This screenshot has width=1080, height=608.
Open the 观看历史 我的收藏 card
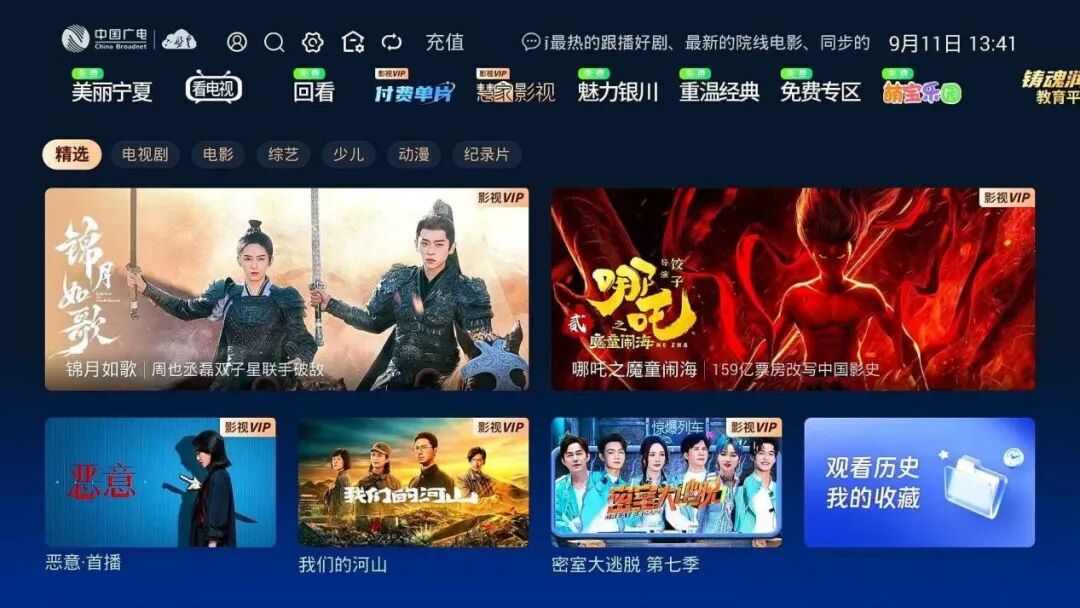coord(919,482)
